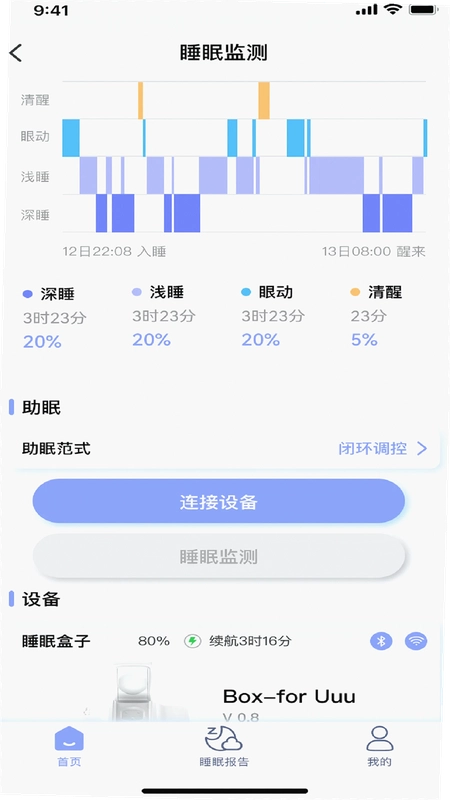Open the 助眠范式 row
This screenshot has height=800, width=450.
[224, 449]
